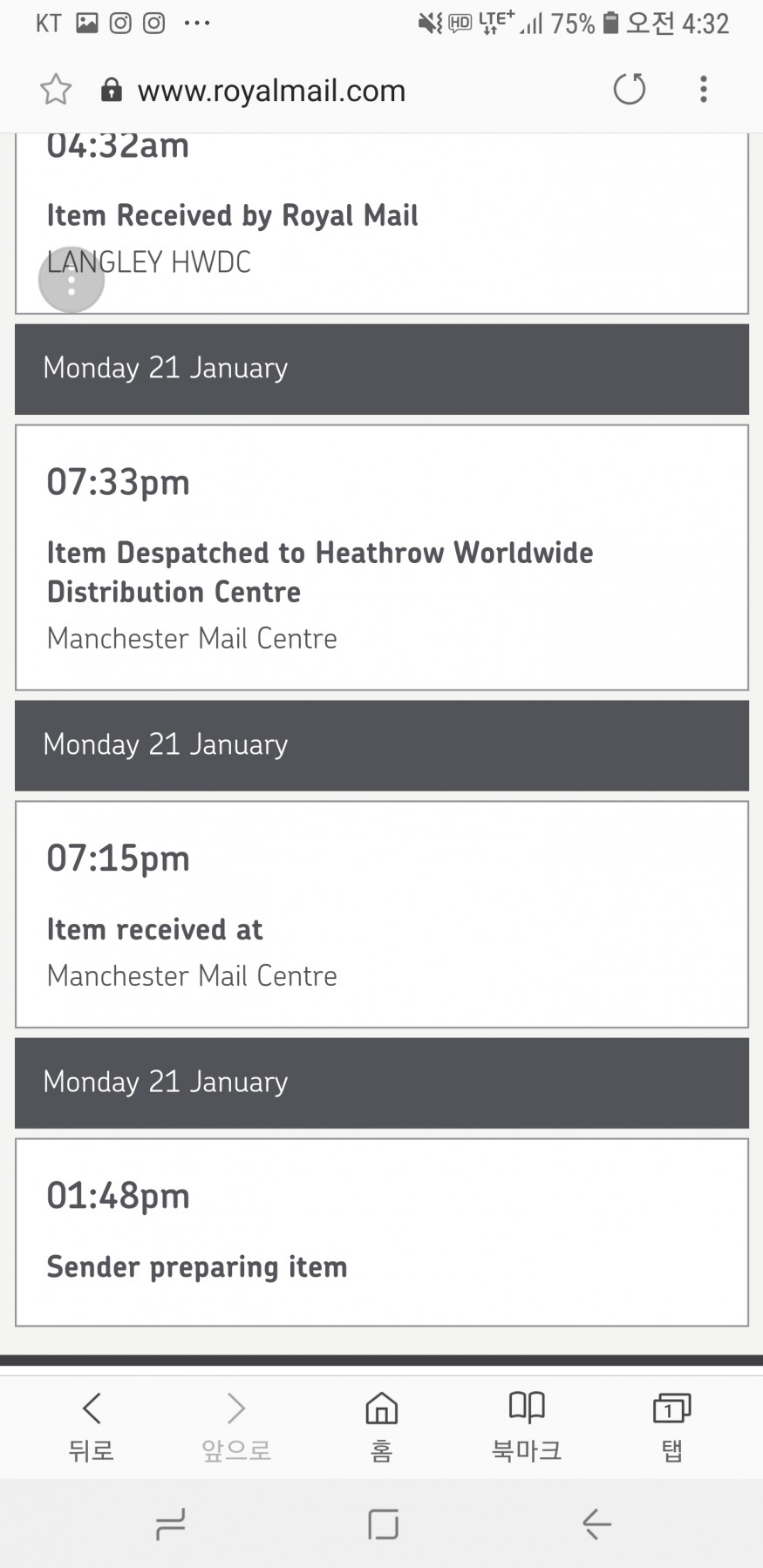Open bookmarks (북마크)
763x1568 pixels.
(x=527, y=1426)
